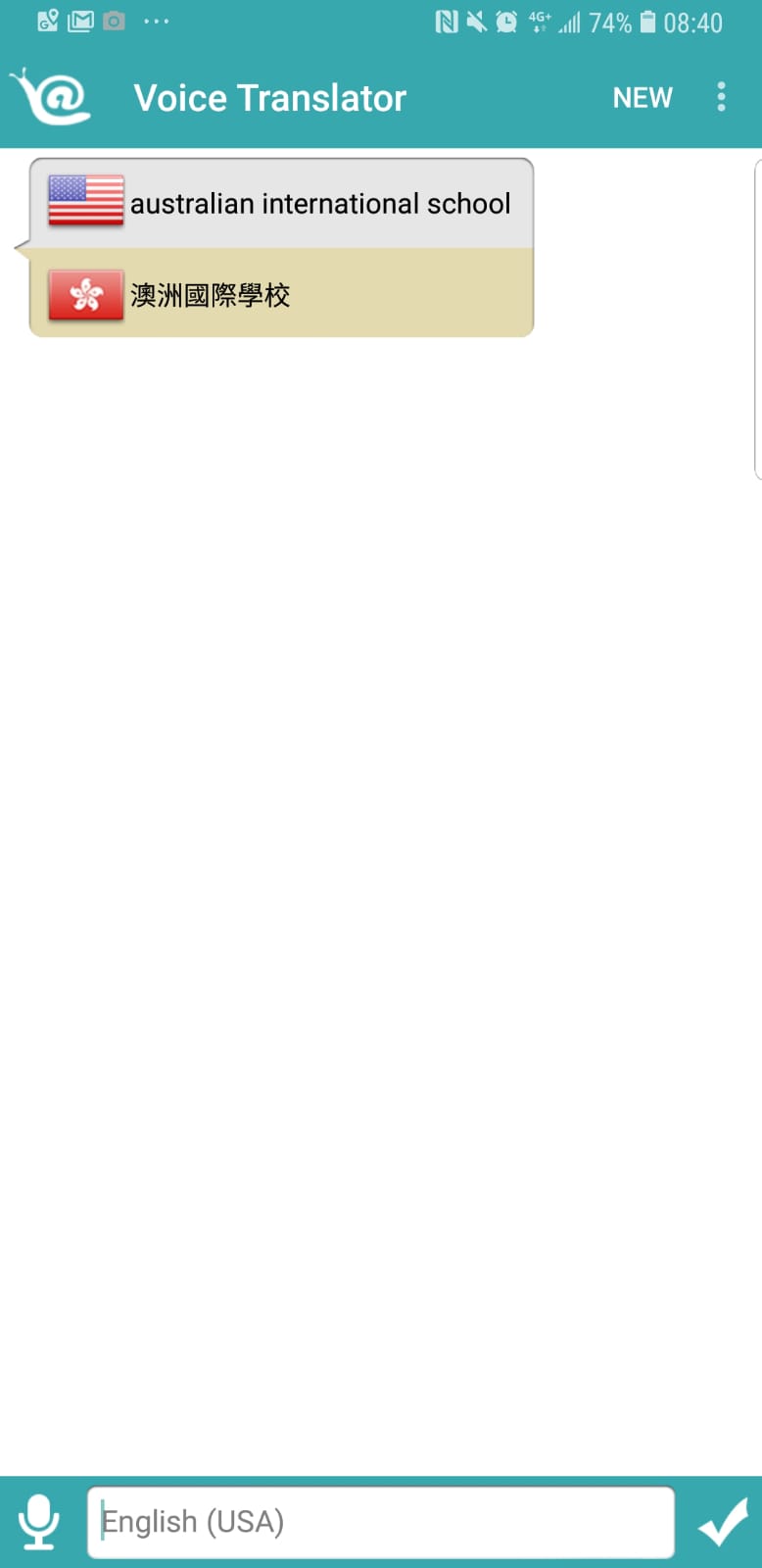Tap the US flag on the translation bubble

(86, 201)
